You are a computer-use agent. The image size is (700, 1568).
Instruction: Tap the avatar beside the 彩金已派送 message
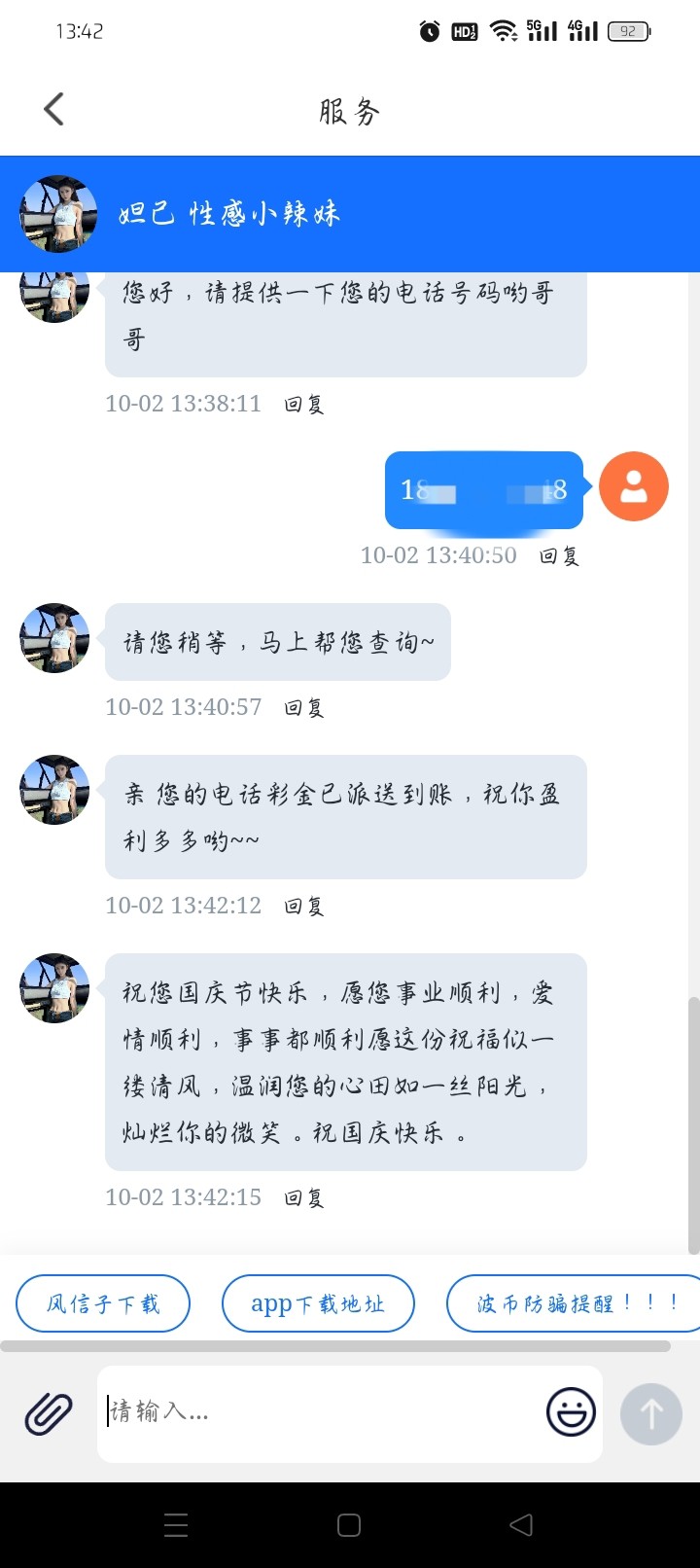click(53, 791)
